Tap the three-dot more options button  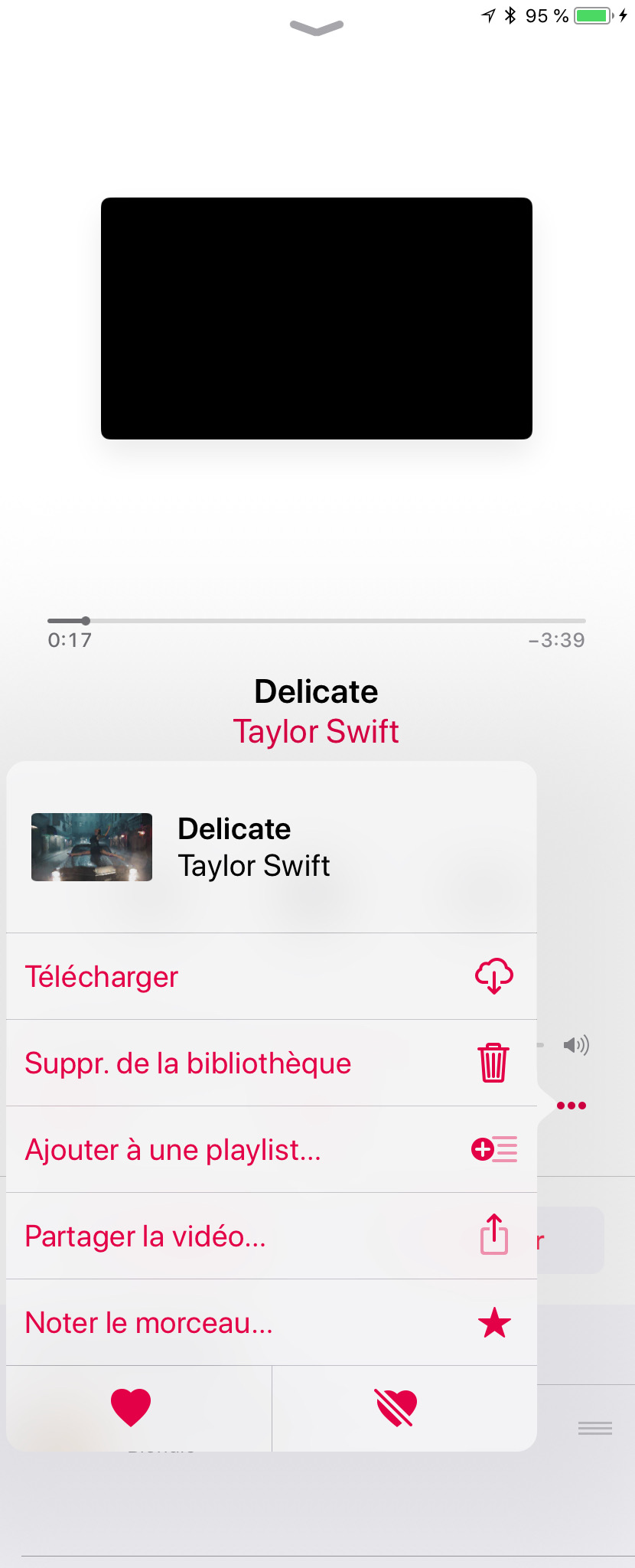(571, 1106)
